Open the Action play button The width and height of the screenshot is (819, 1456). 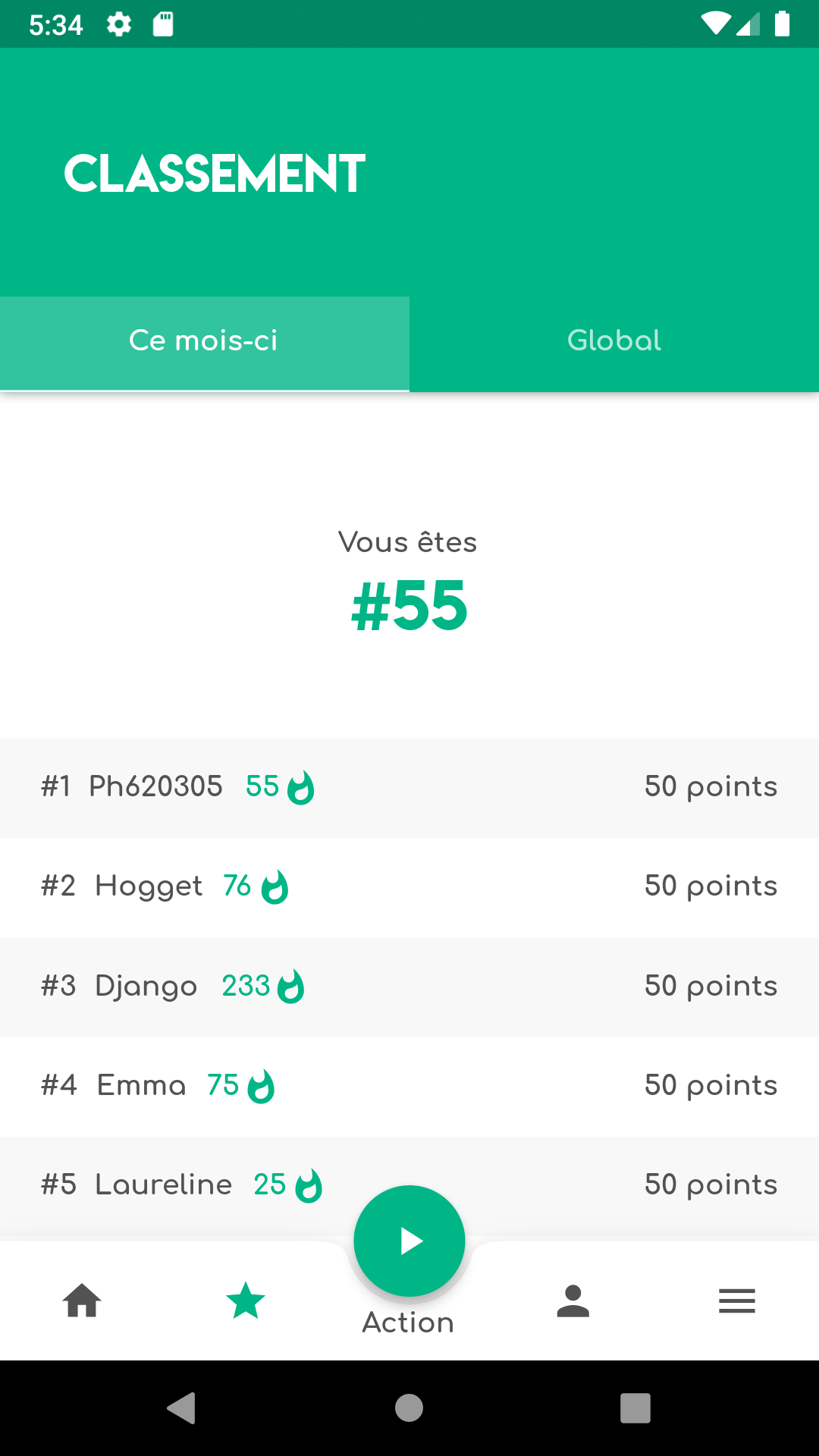[409, 1241]
